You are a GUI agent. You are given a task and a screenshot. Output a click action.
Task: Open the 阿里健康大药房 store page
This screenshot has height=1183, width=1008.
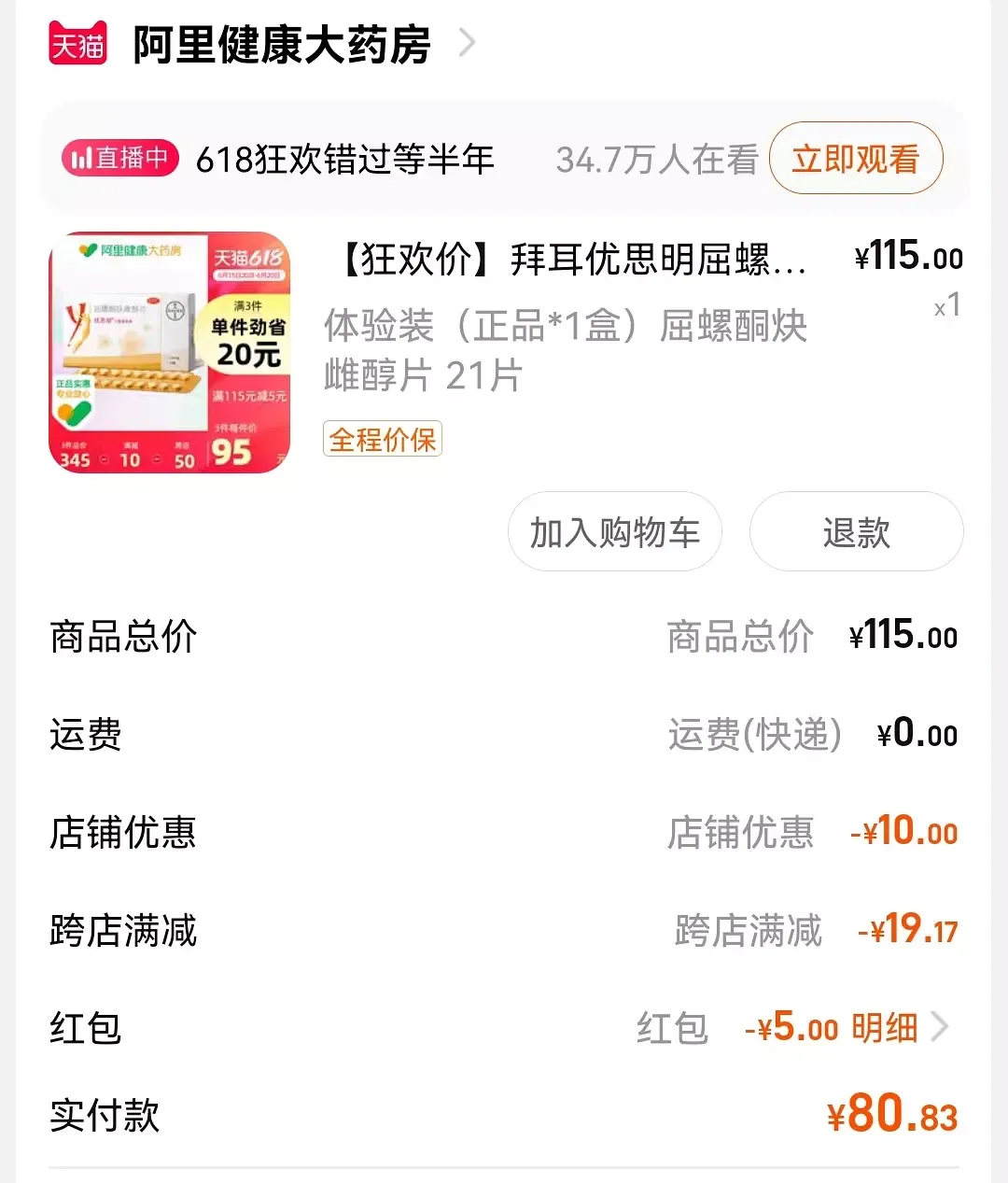click(x=280, y=44)
